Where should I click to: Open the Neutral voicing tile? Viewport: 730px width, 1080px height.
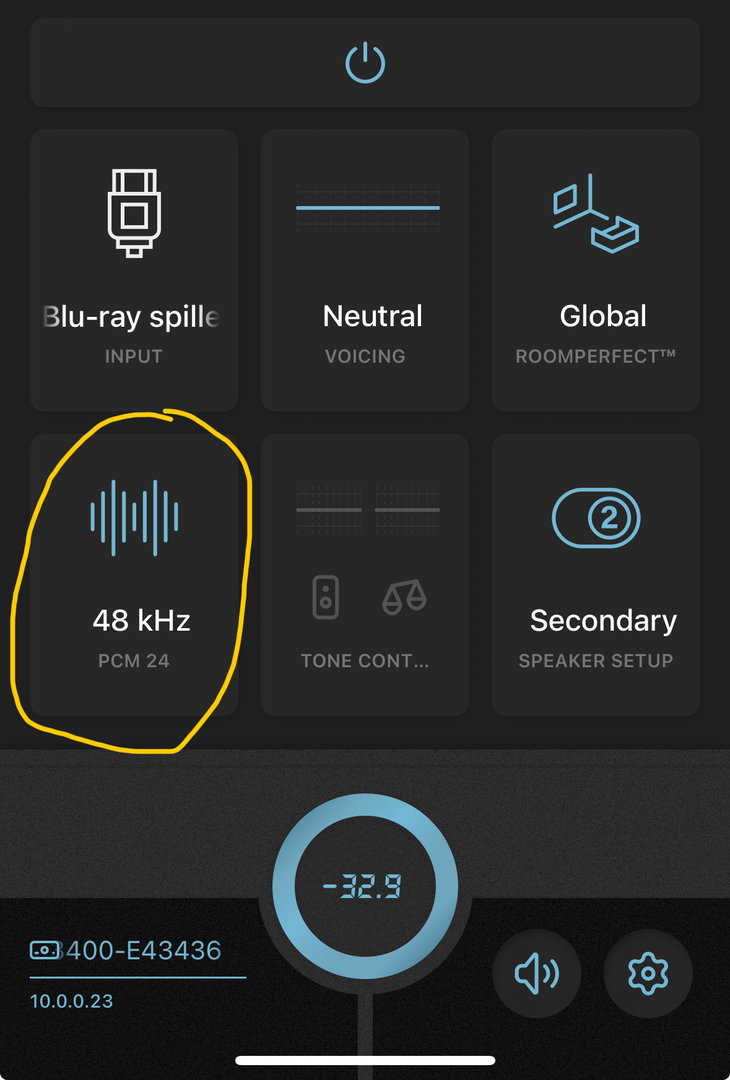(365, 270)
